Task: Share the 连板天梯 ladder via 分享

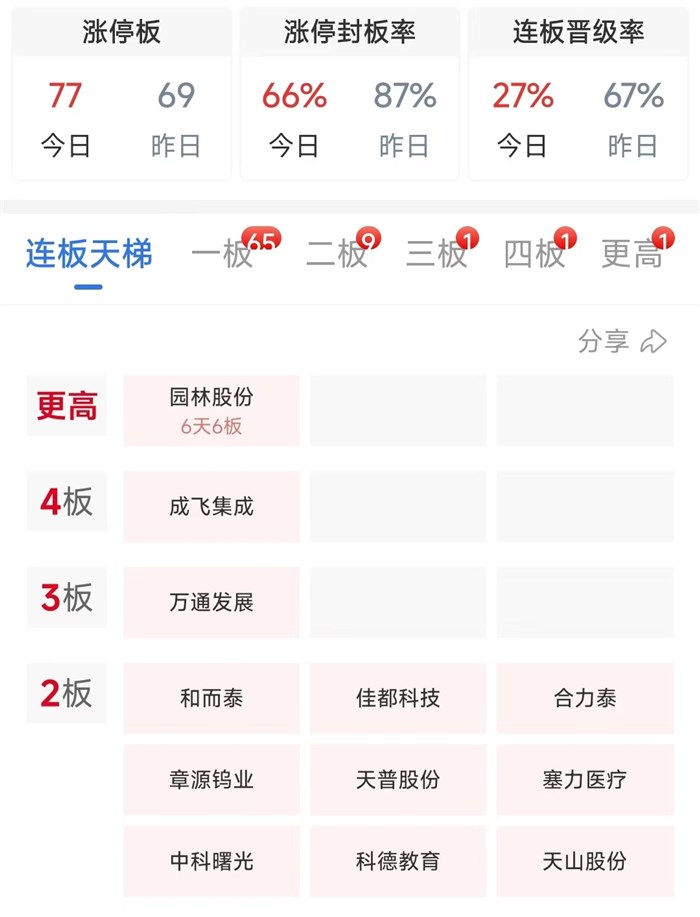Action: click(x=622, y=341)
